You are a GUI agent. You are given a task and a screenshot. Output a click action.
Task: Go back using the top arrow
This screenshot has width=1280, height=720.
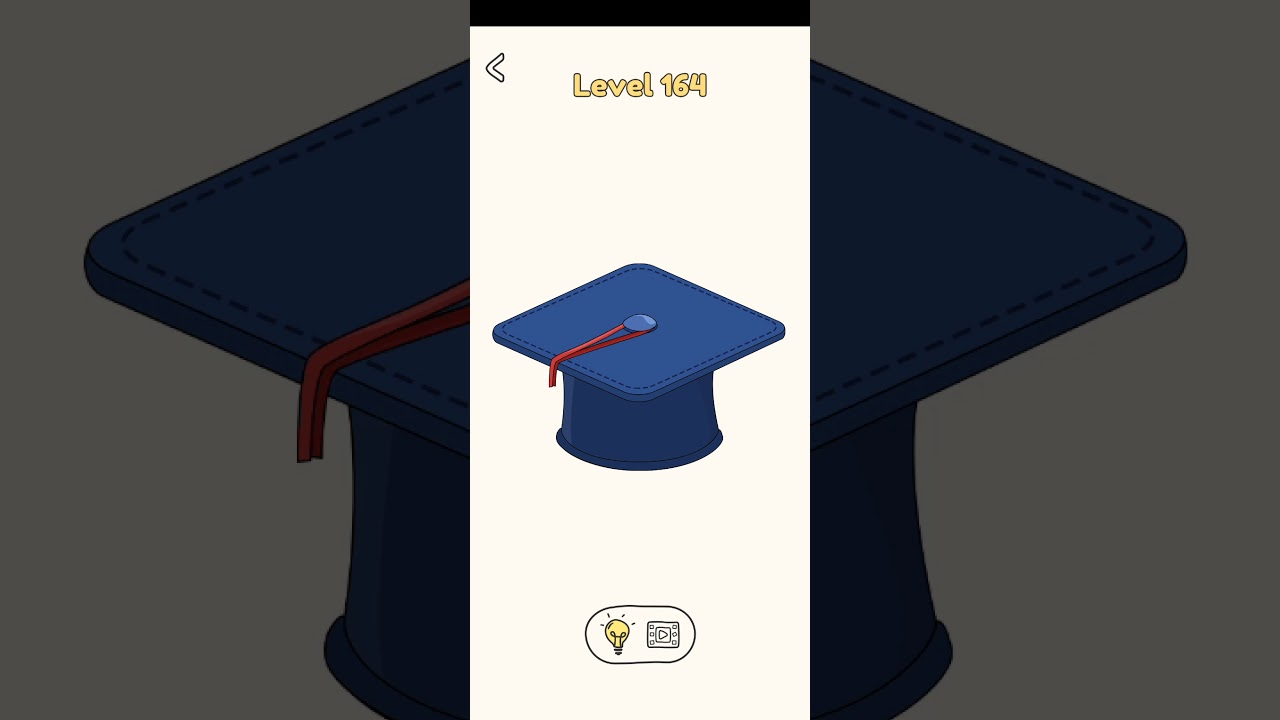click(495, 68)
